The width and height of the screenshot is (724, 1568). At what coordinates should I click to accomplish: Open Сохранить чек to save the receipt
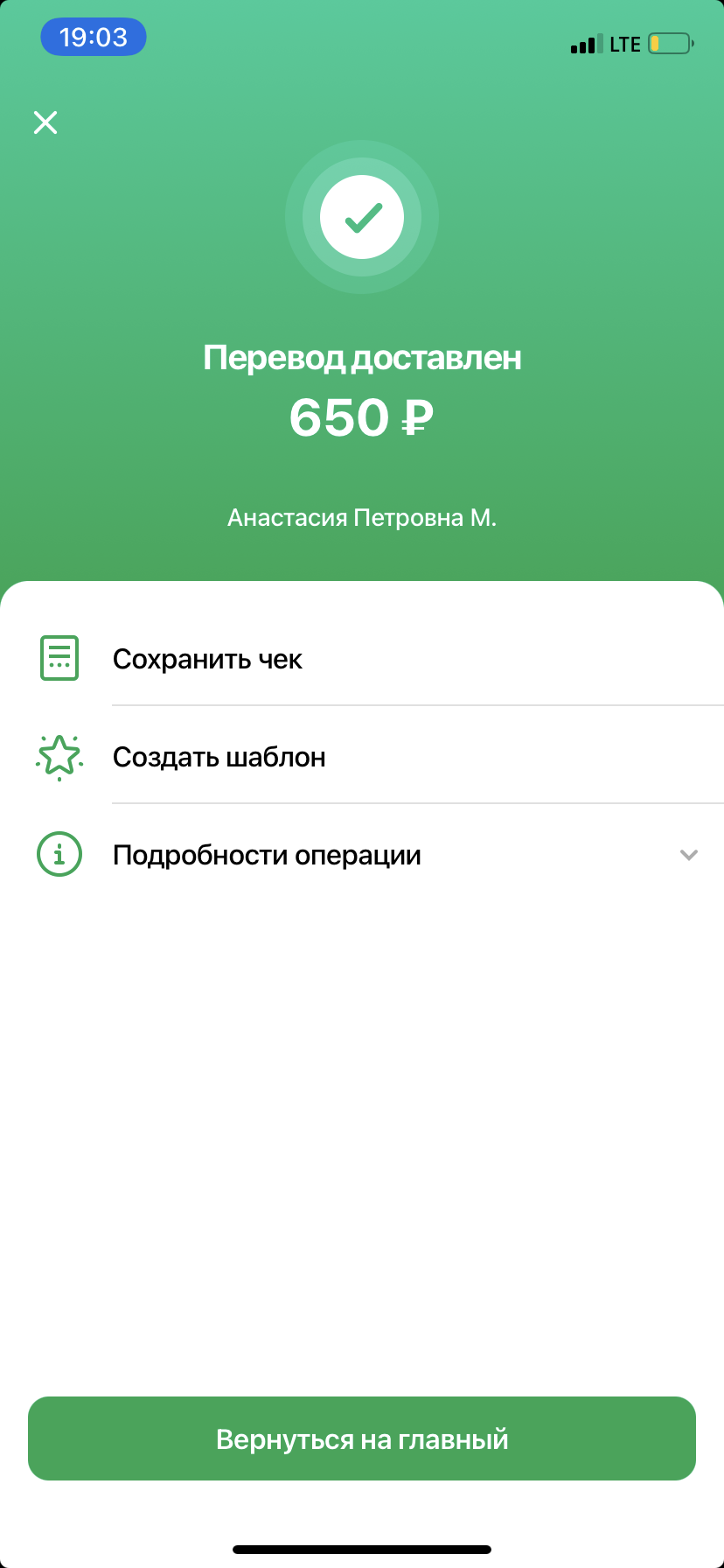point(362,659)
